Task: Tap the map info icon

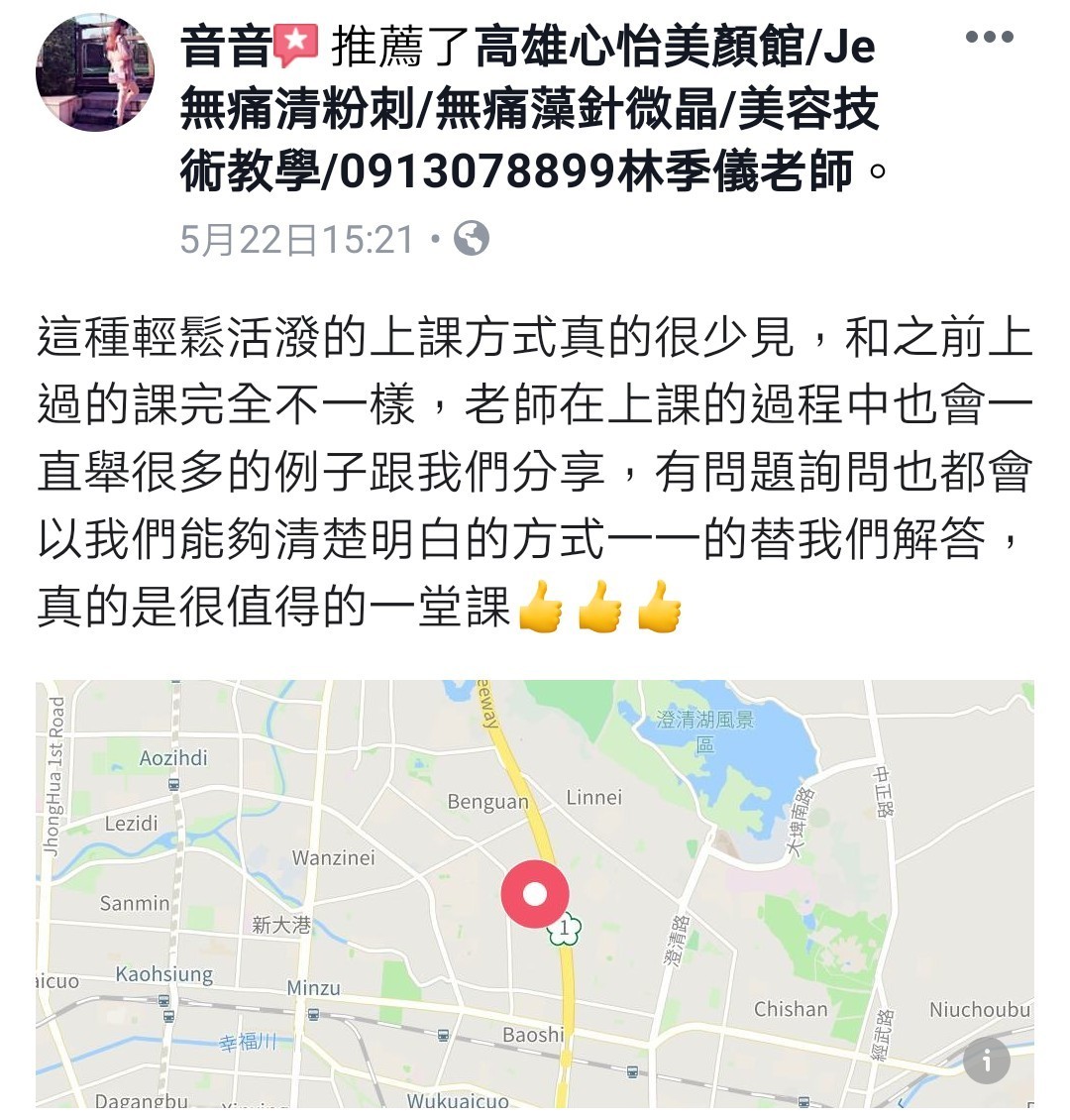Action: [x=986, y=1062]
